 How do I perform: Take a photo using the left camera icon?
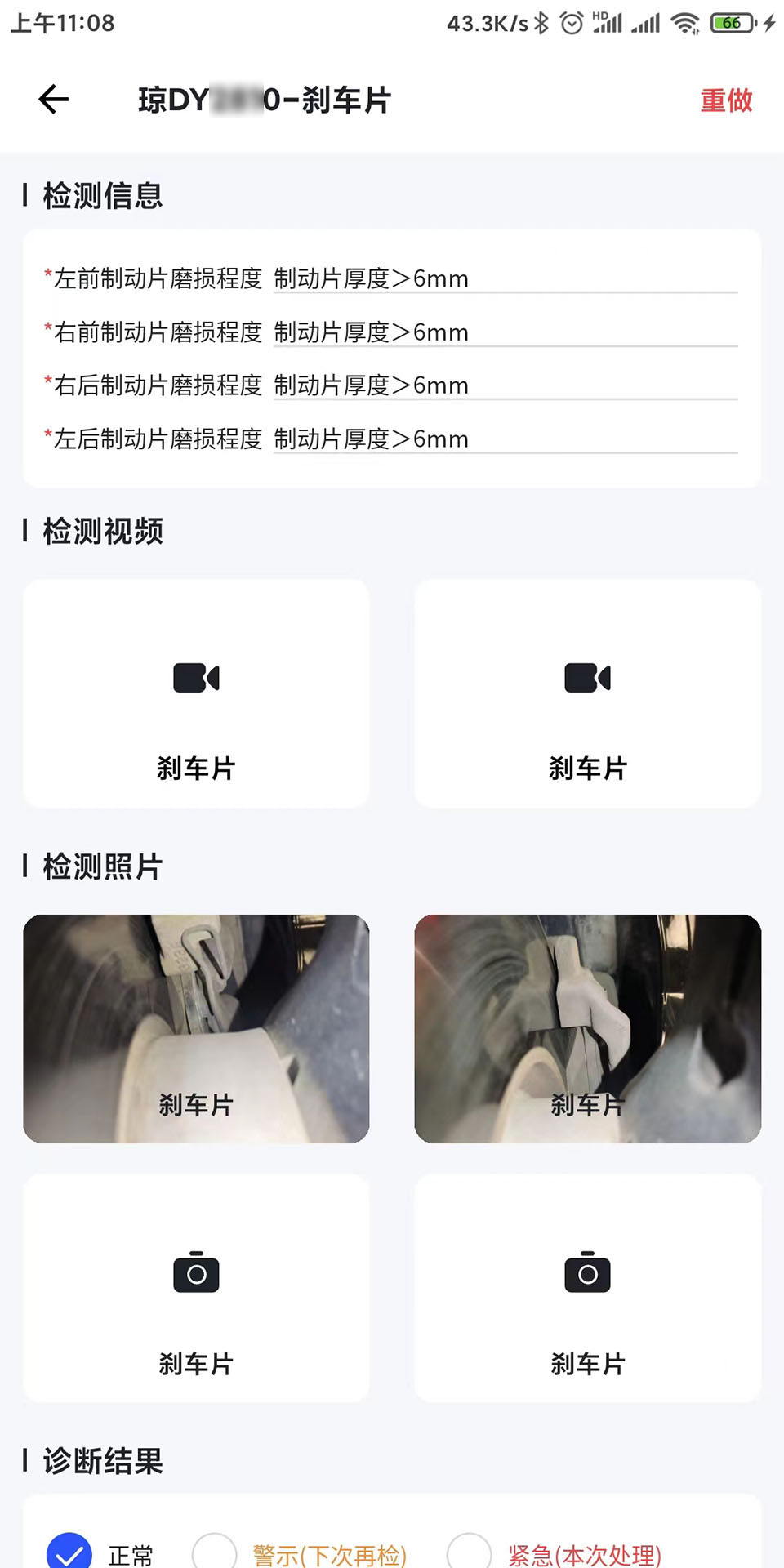196,1271
